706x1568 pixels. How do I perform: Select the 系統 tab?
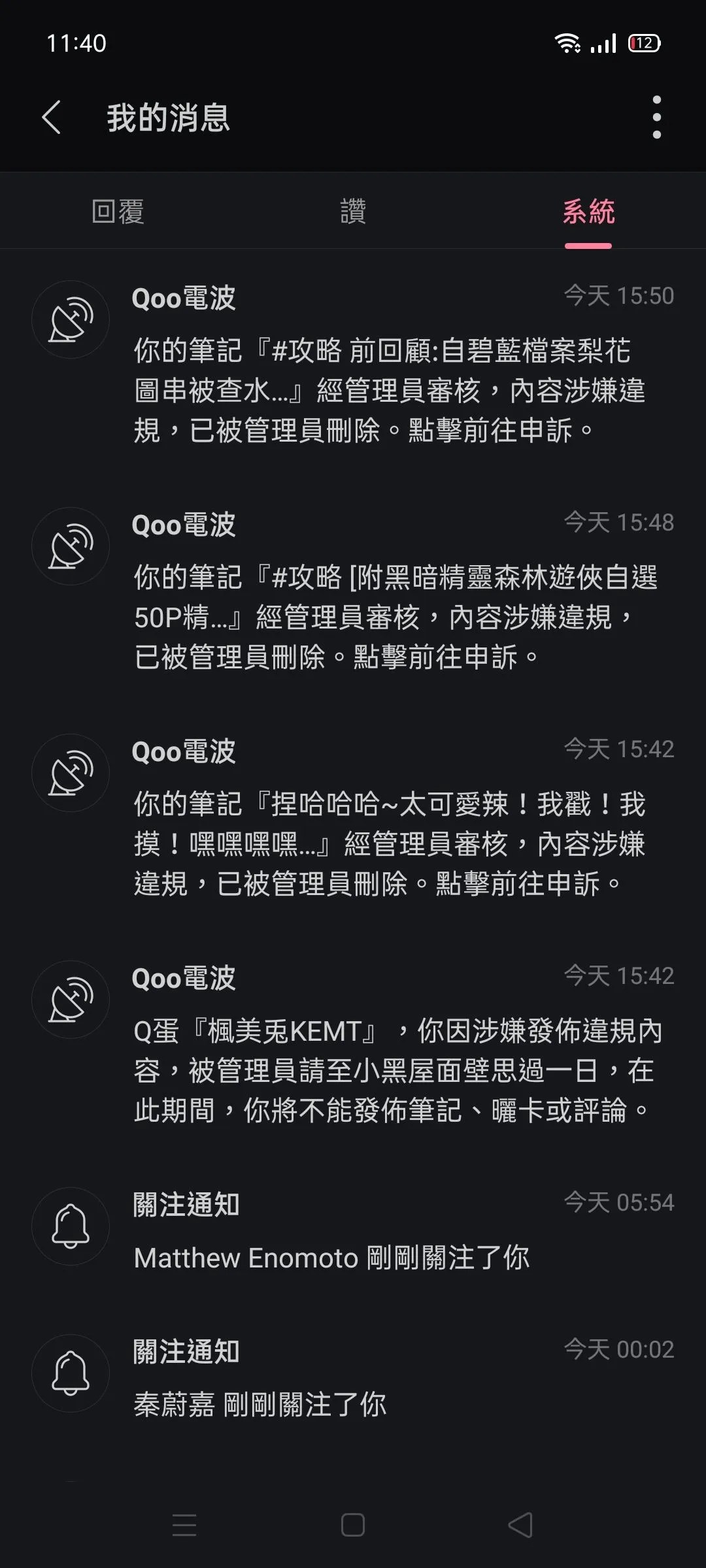pos(588,211)
